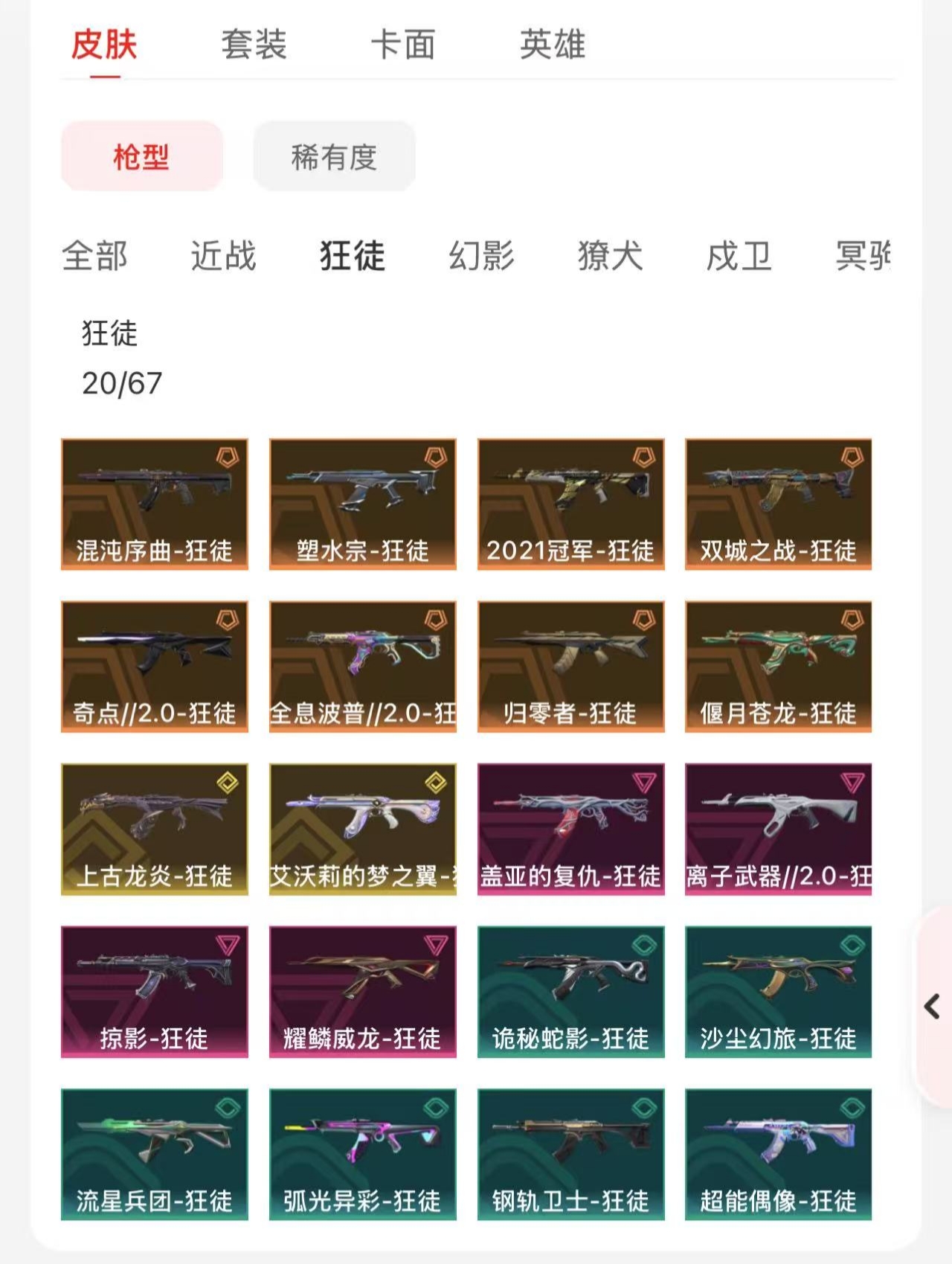Switch to the 英雄 tab
The width and height of the screenshot is (952, 1264).
(x=552, y=45)
